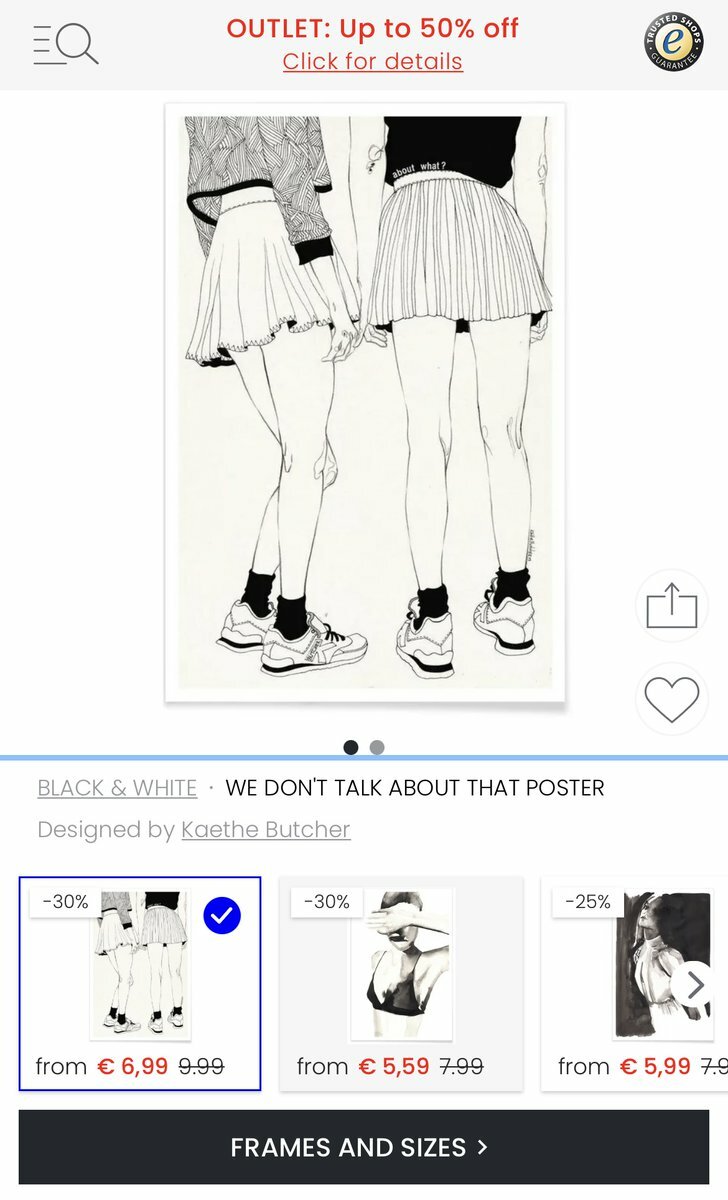This screenshot has height=1200, width=728.
Task: Open the menu and search icon
Action: (65, 44)
